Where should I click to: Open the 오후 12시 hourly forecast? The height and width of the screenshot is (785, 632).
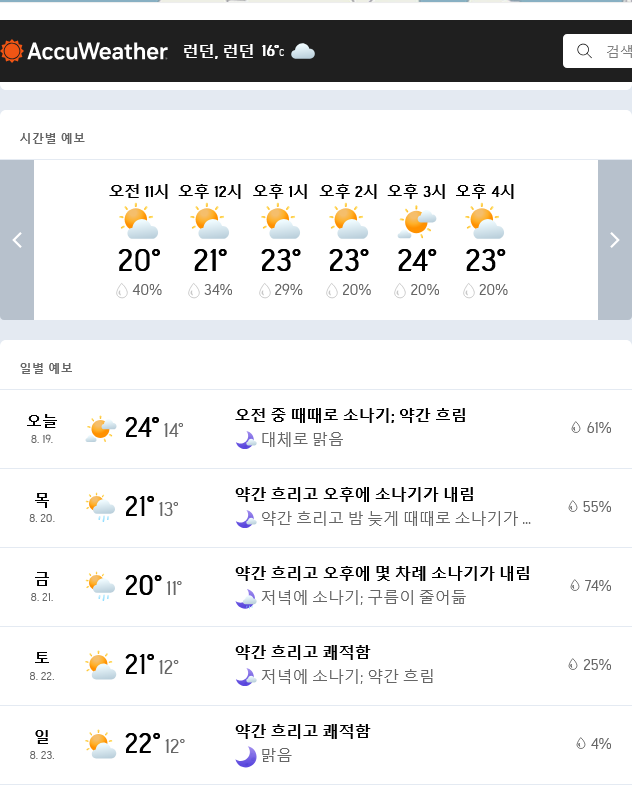tap(210, 240)
